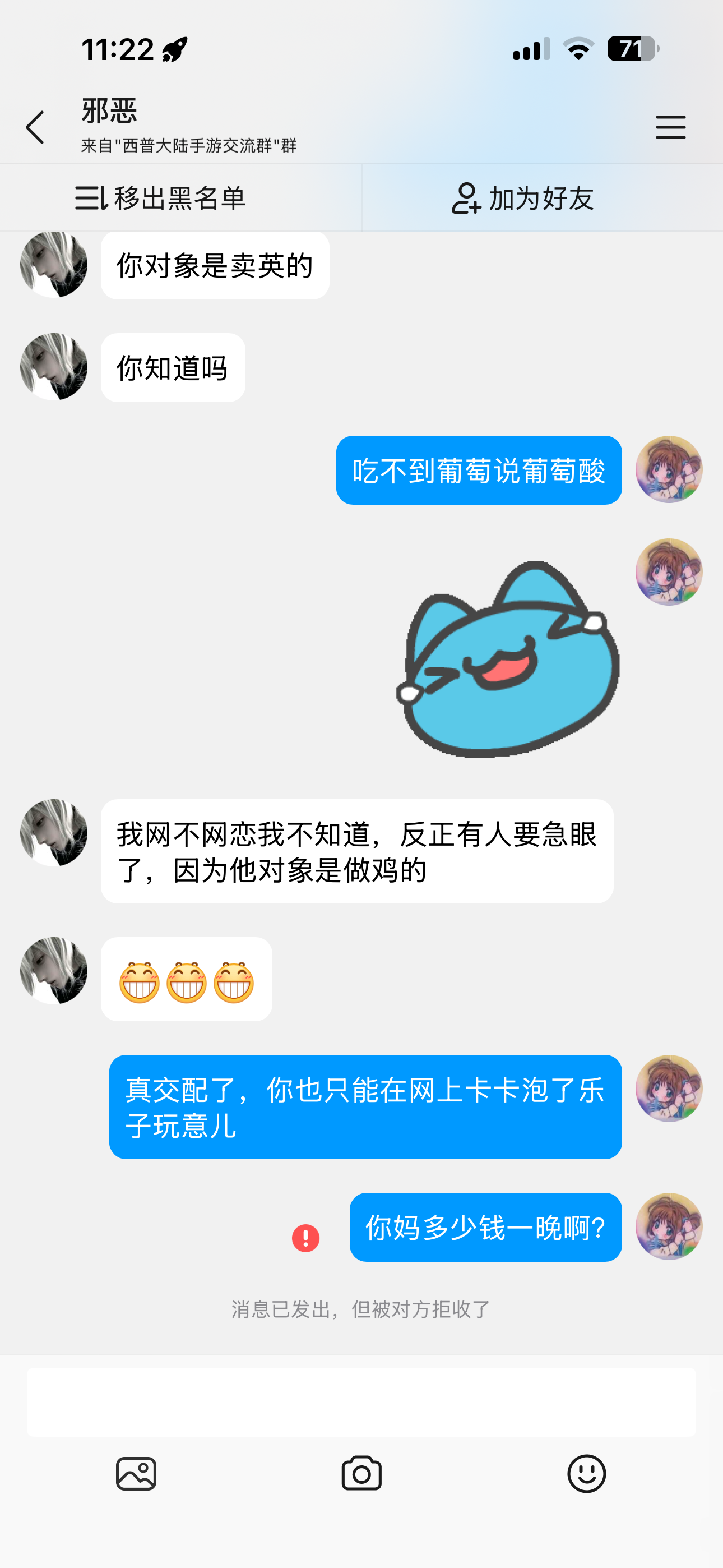Select 加为好友 to add as friend
Screen dimensions: 723x1568
[x=523, y=198]
